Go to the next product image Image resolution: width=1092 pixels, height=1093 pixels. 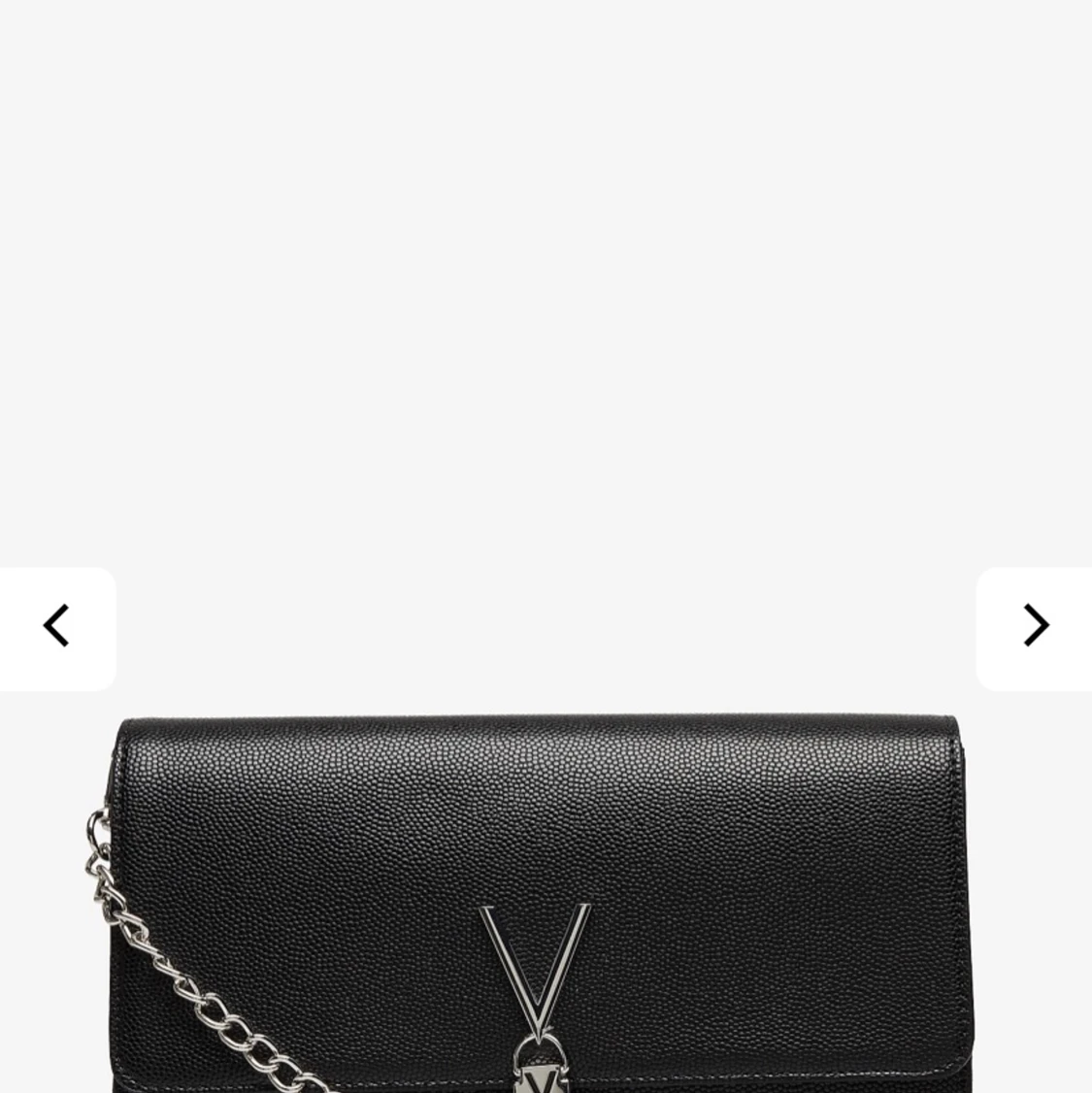1035,627
